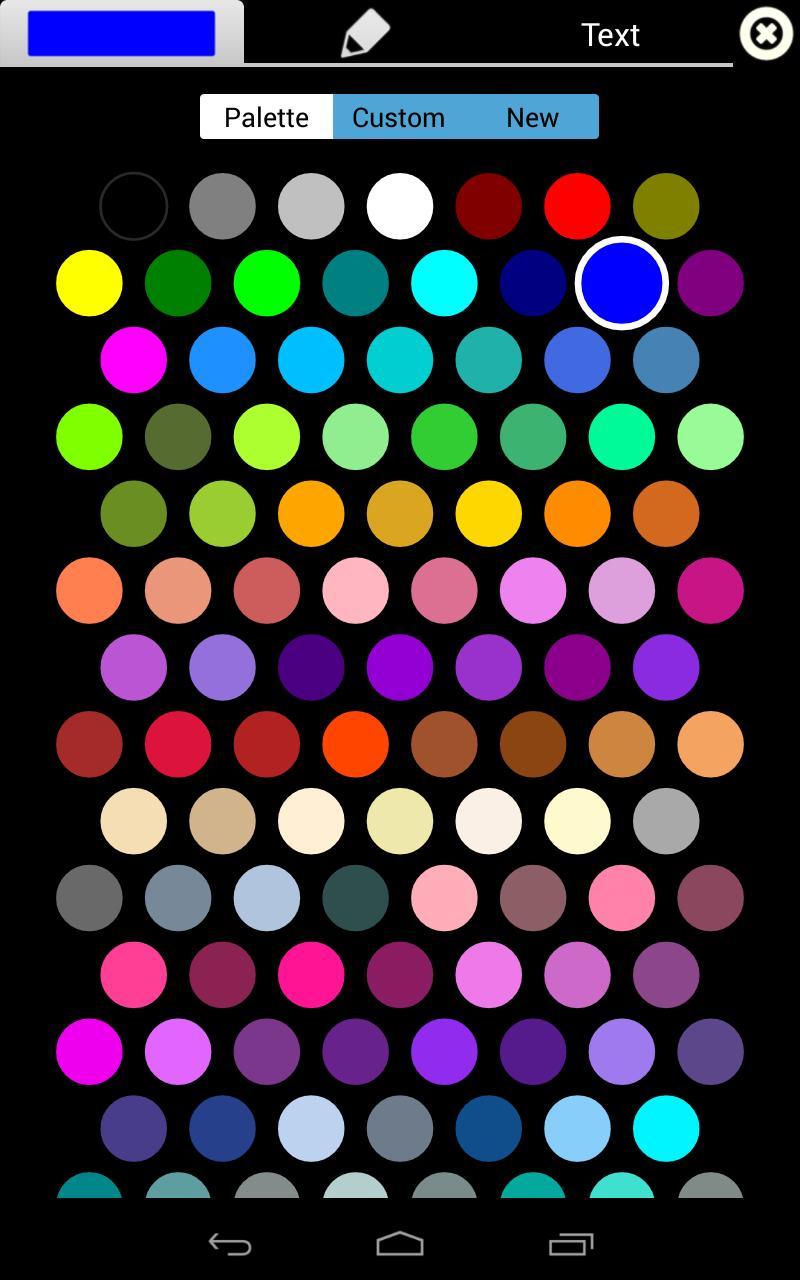Close the color picker panel

(766, 34)
